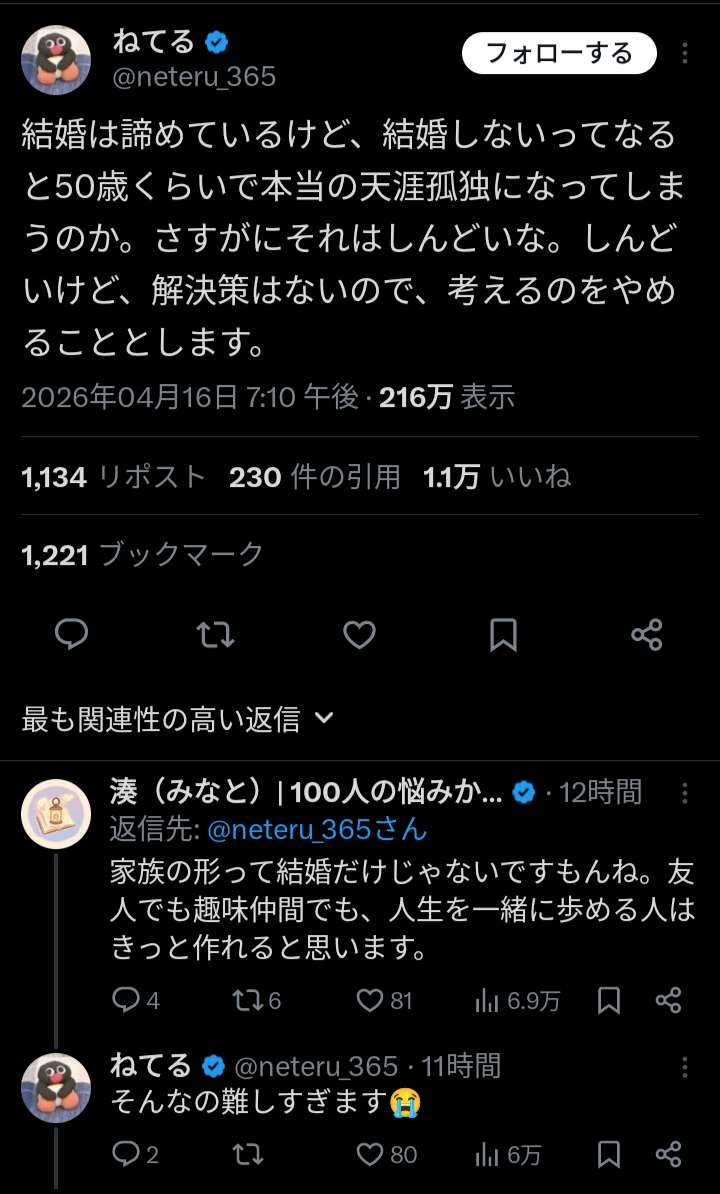Bookmark 湊（みなと）'s reply

tap(609, 1000)
